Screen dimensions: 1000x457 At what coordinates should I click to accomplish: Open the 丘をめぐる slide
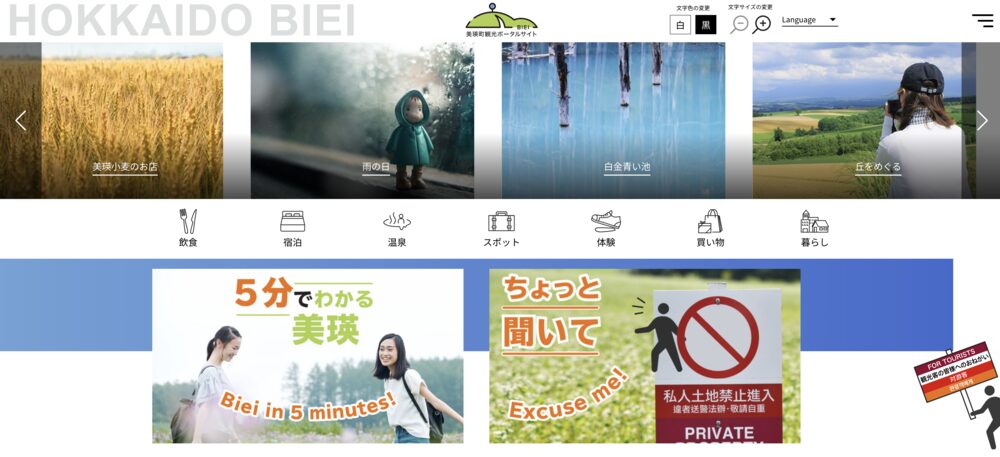(x=858, y=120)
